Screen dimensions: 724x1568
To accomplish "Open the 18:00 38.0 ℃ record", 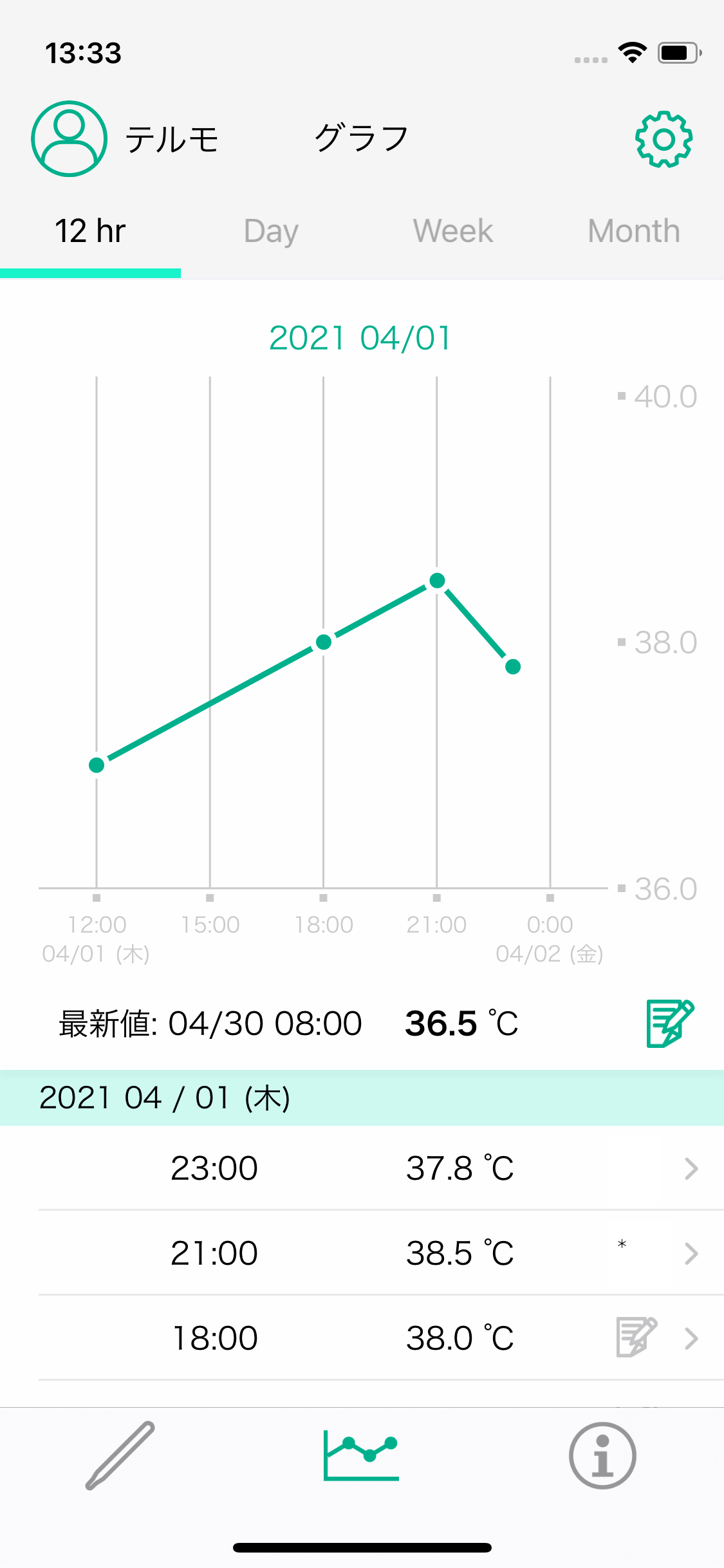I will 381,1338.
